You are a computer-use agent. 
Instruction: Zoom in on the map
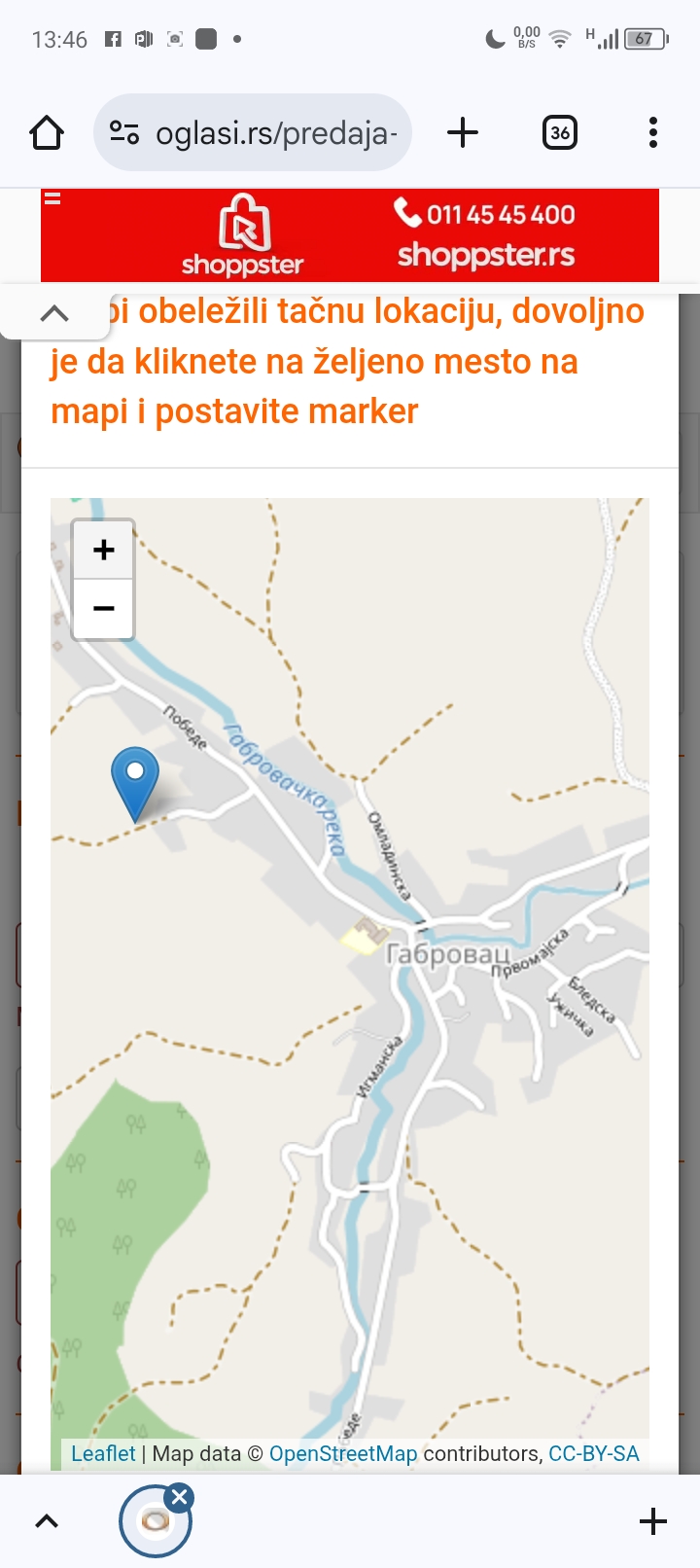tap(103, 551)
